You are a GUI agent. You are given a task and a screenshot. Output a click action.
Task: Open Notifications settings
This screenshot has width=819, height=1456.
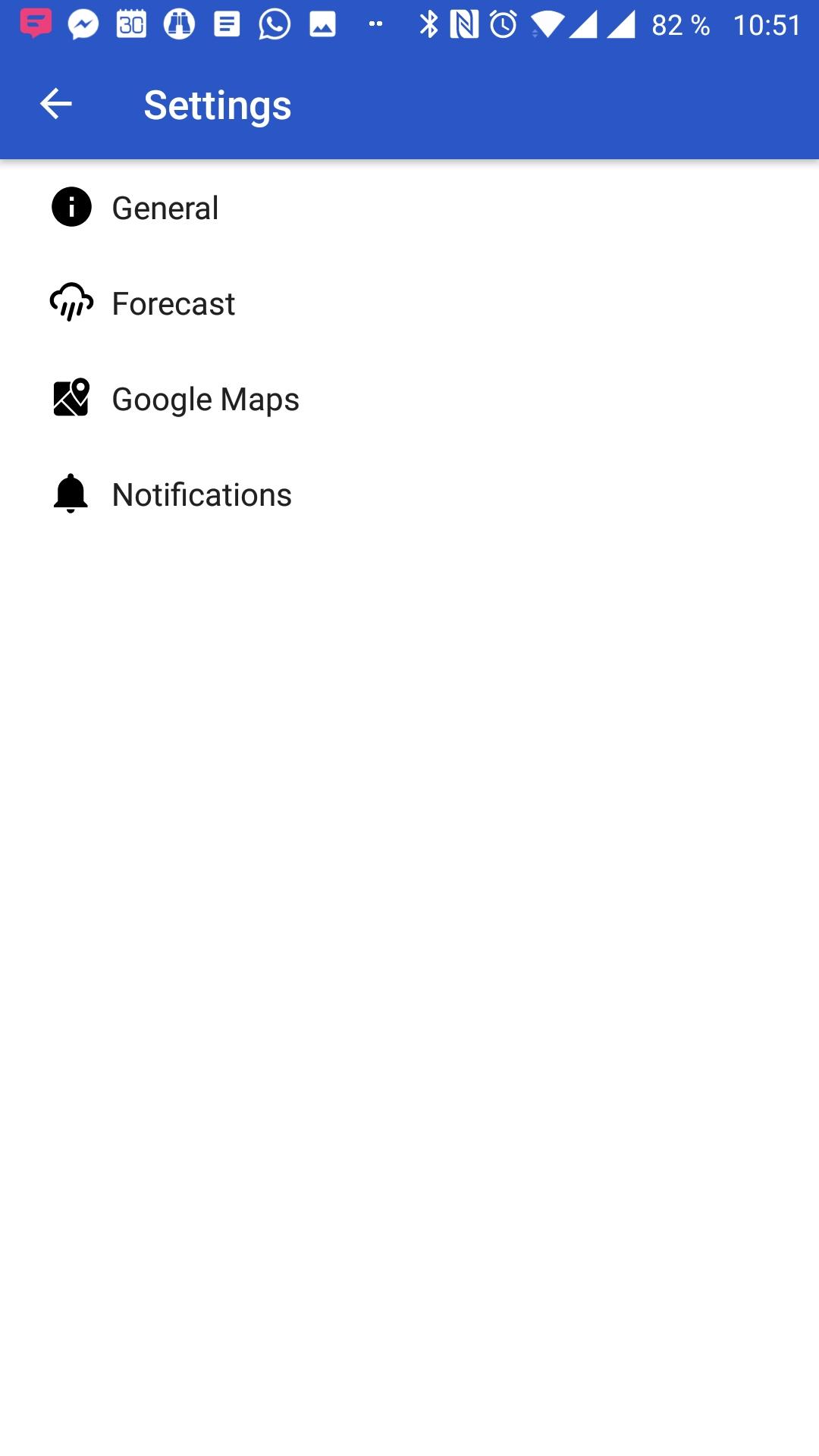click(409, 494)
